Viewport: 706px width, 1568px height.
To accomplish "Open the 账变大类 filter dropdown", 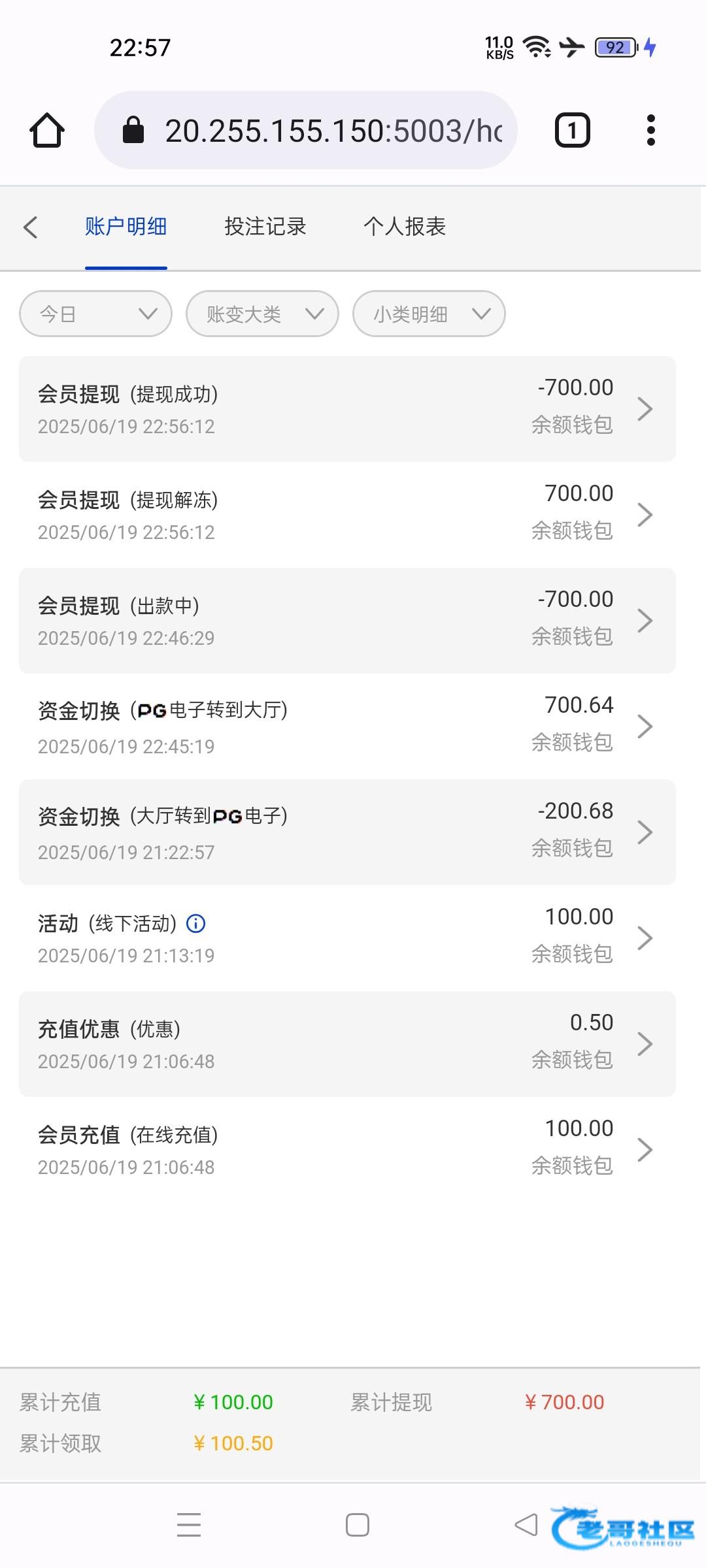I will (263, 314).
